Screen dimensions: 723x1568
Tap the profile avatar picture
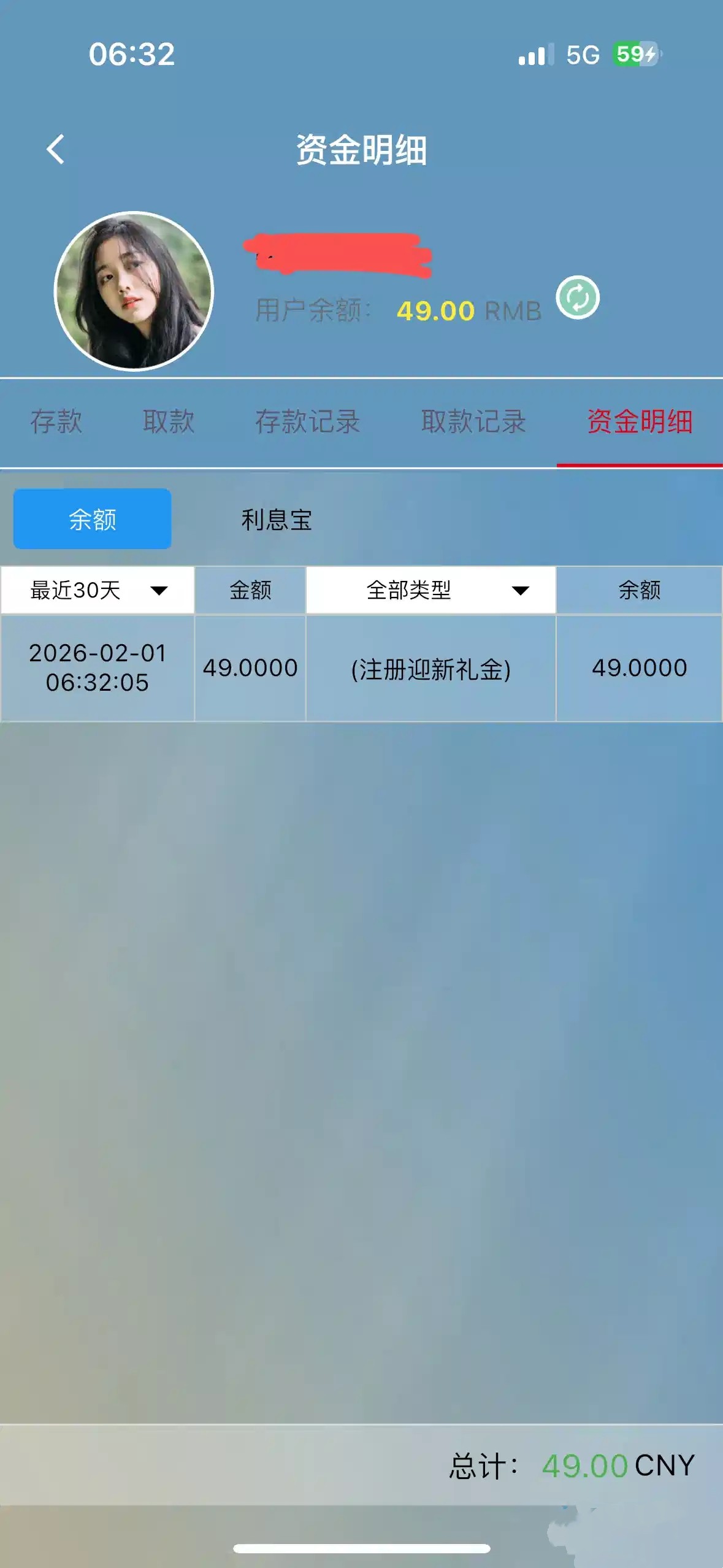(134, 291)
